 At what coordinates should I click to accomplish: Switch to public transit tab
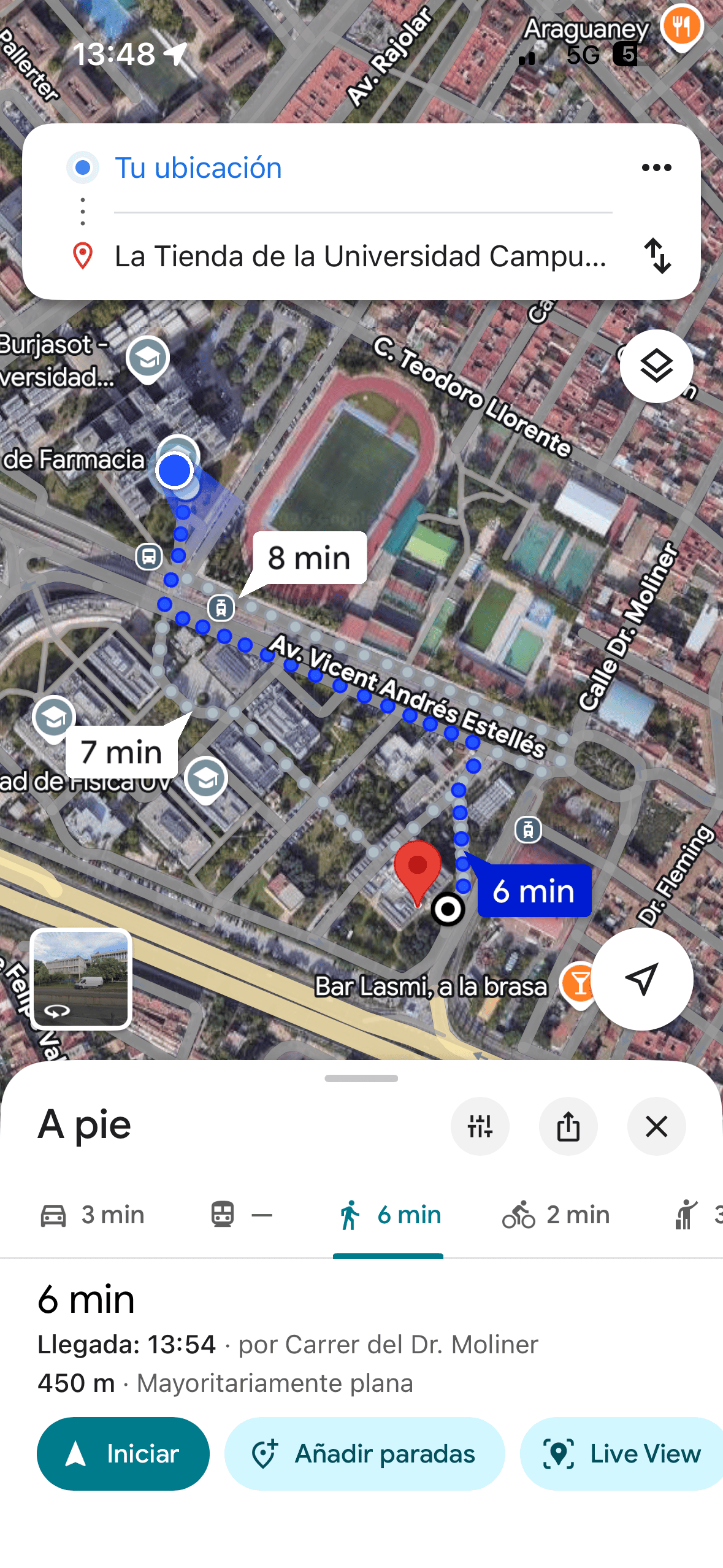click(x=241, y=1215)
